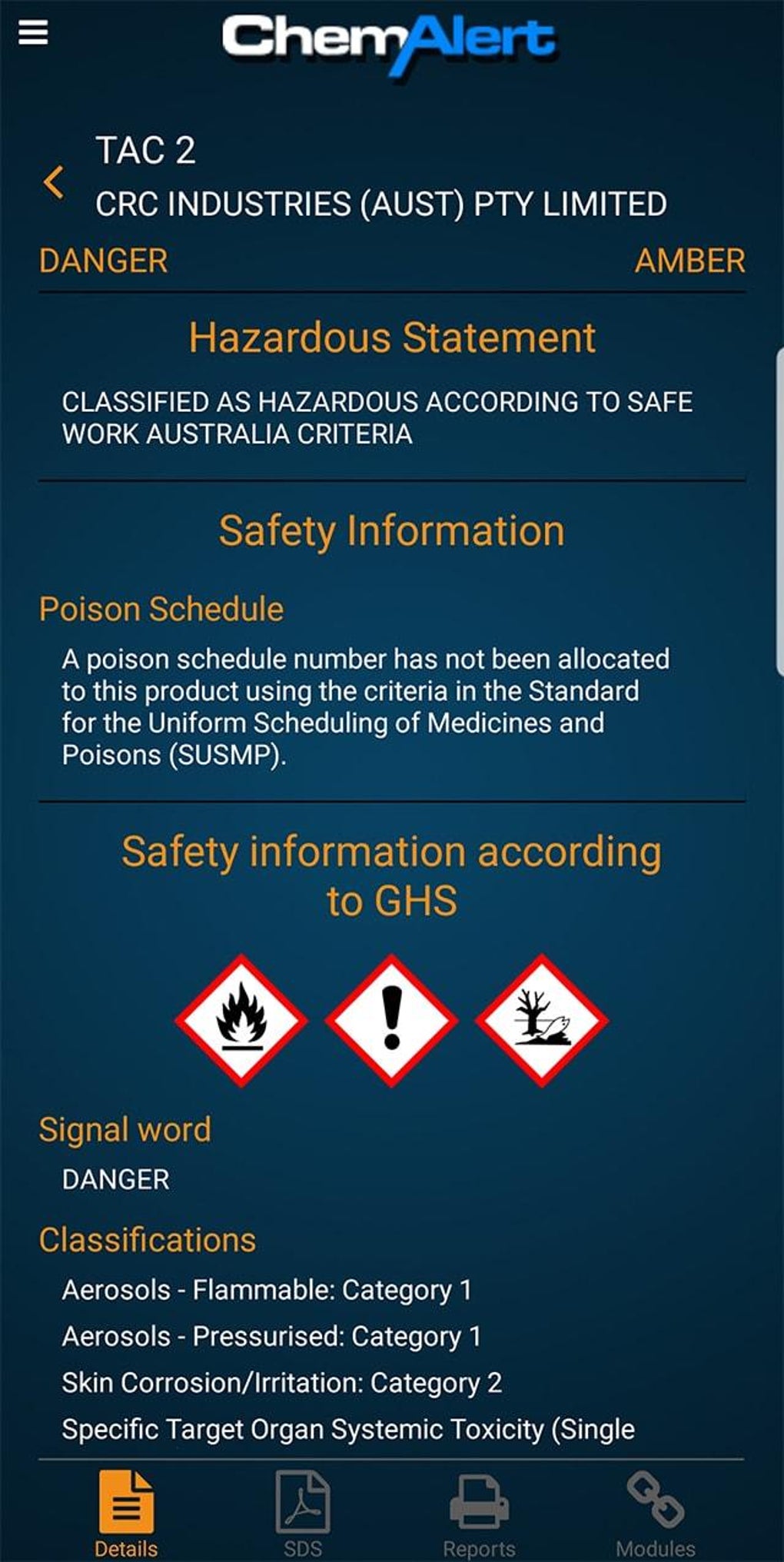Click the exclamation mark hazard pictogram

coord(391,1022)
